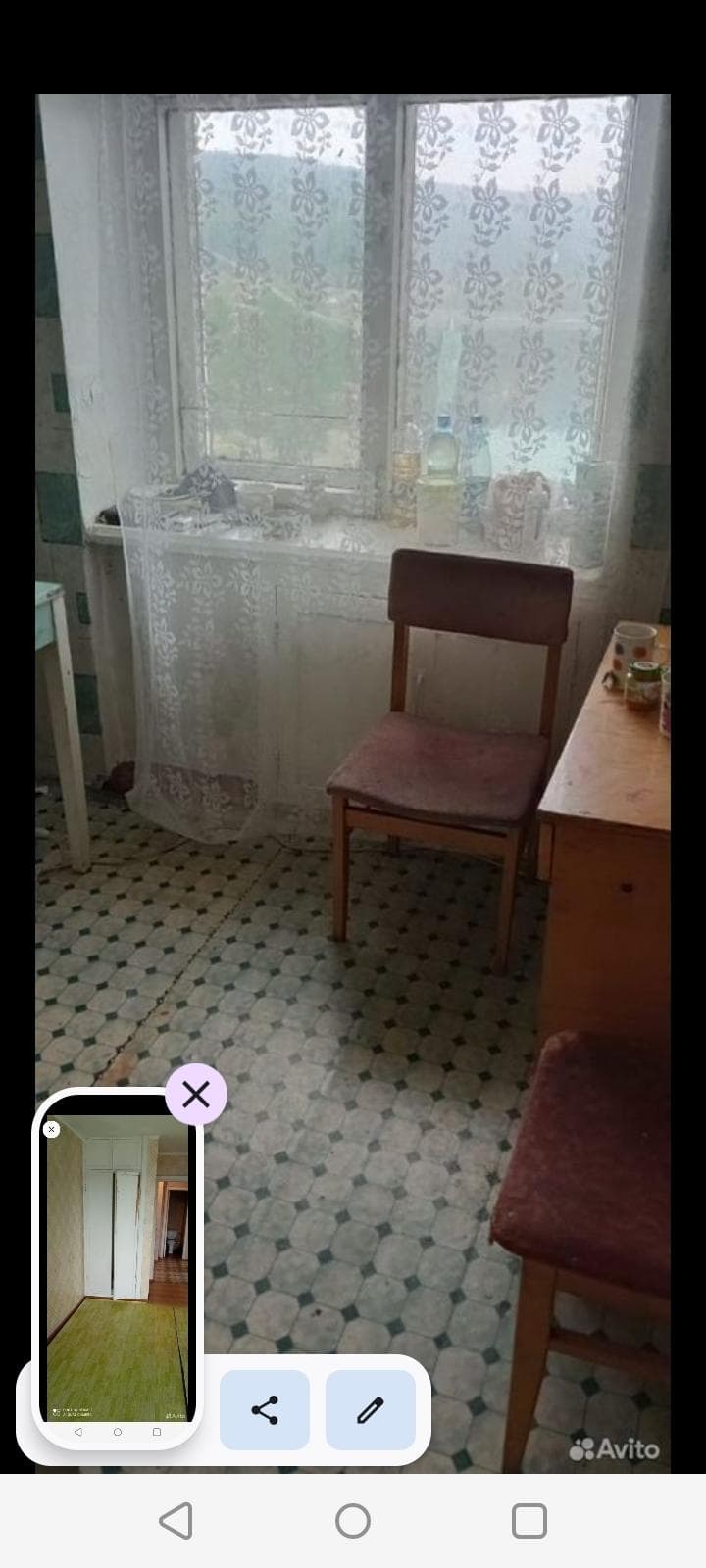
Task: Edit the screenshot with the pencil
Action: [x=371, y=1410]
